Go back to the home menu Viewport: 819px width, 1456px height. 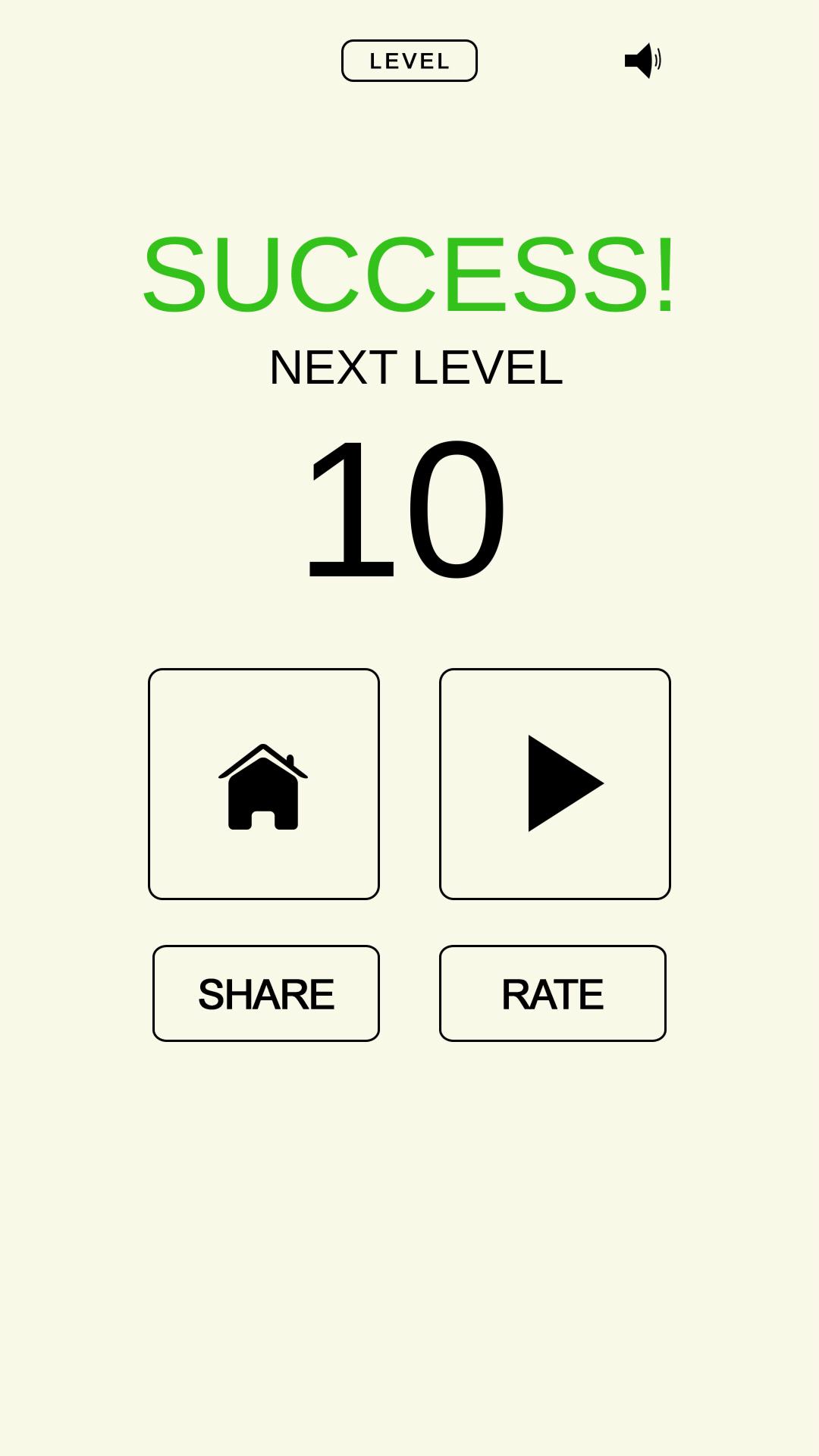click(x=264, y=784)
